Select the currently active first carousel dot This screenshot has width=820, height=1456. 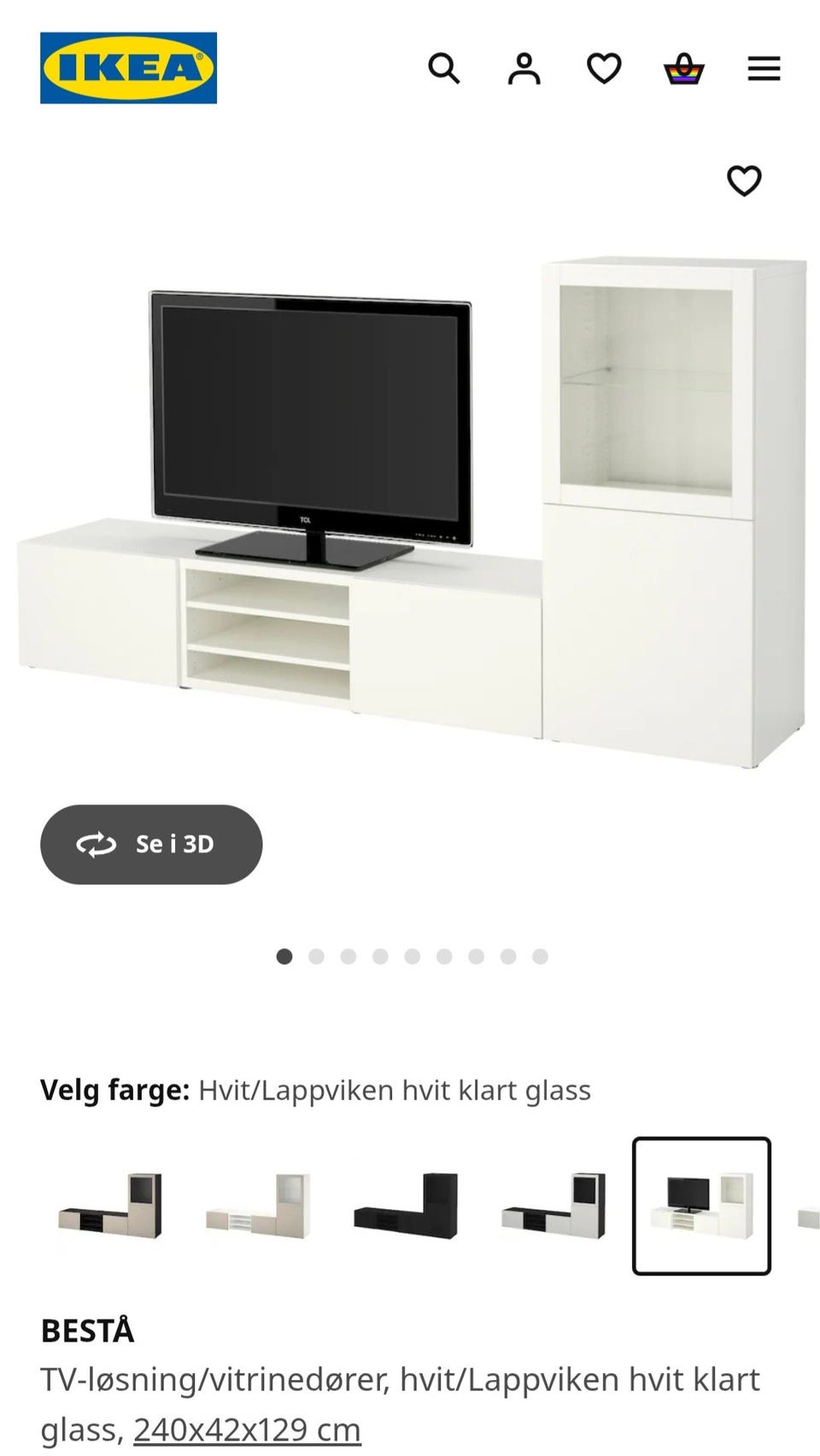coord(284,958)
